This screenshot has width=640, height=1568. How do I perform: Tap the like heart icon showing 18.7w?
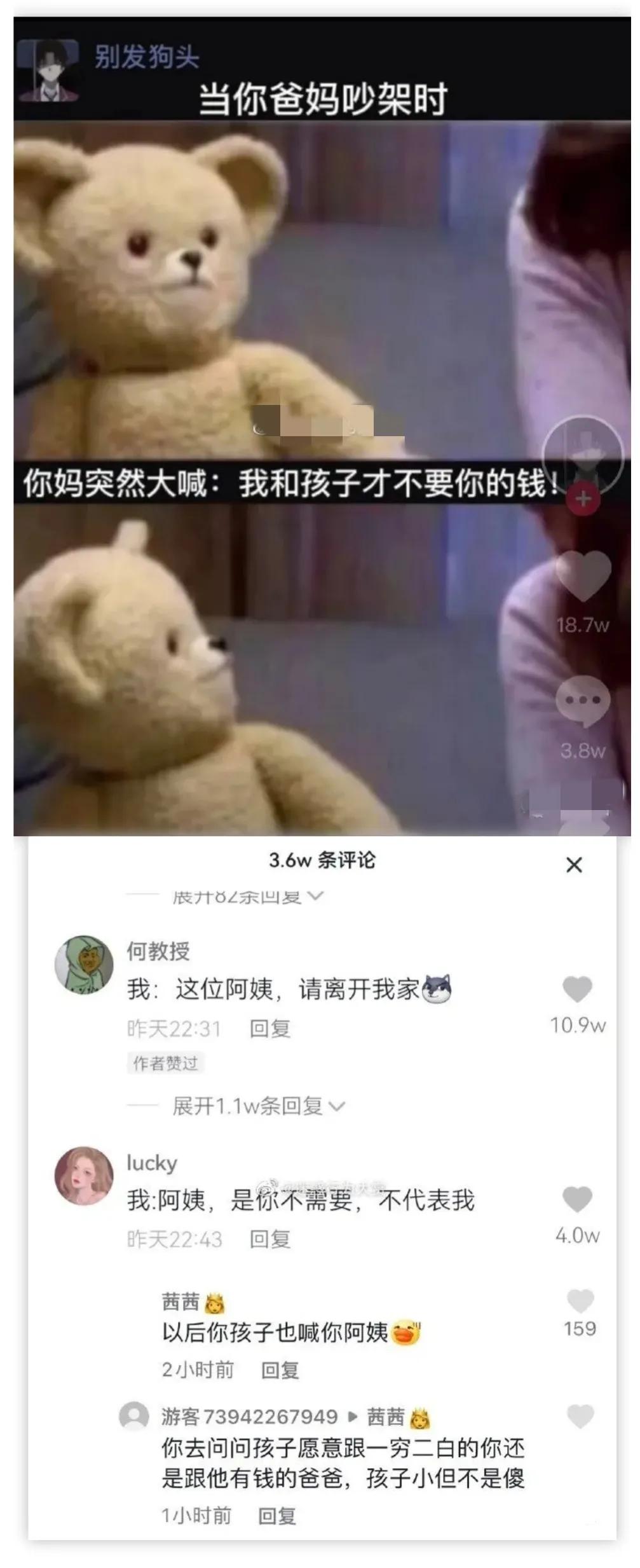[x=582, y=574]
